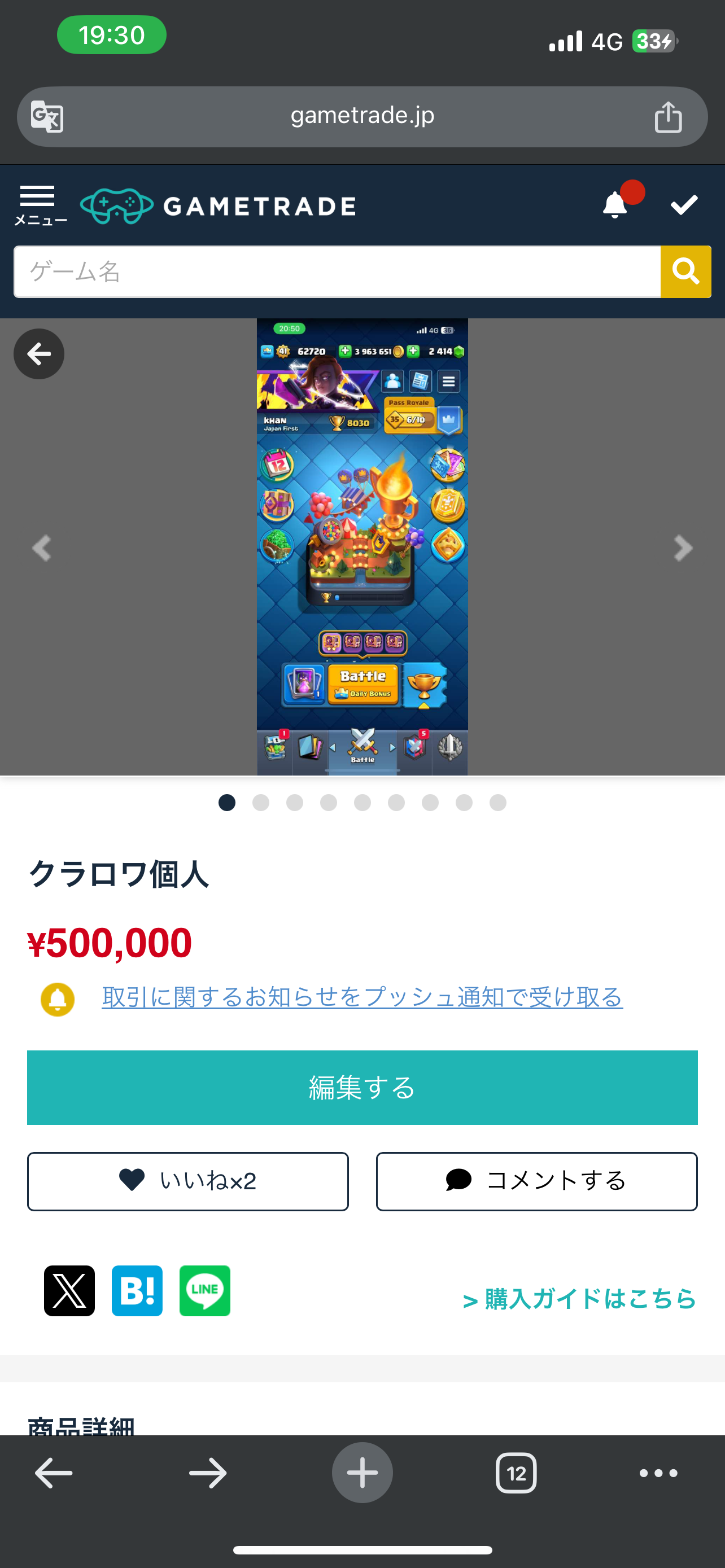
Task: Open the 購入ガイドはこちら link
Action: 579,1299
